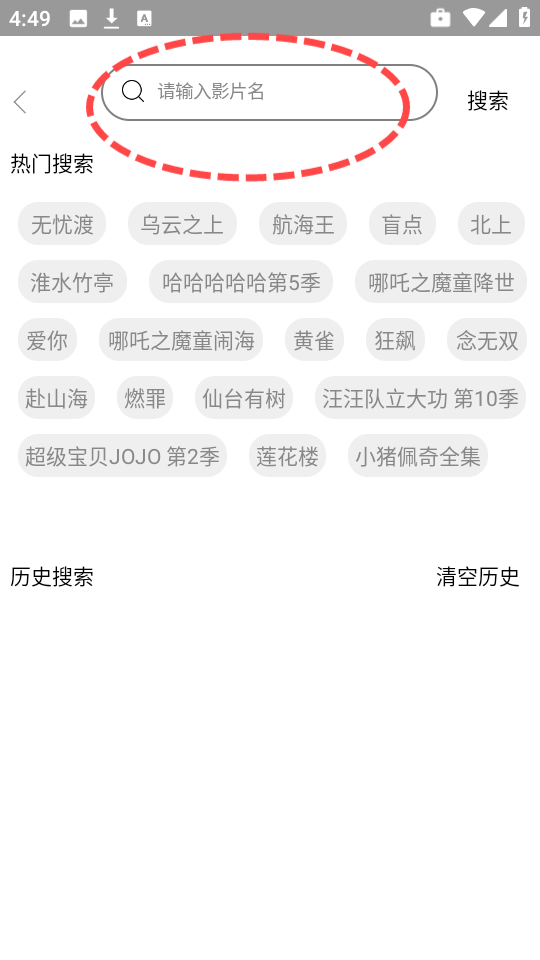Select the 念无双 chip
This screenshot has width=540, height=960.
pos(487,340)
